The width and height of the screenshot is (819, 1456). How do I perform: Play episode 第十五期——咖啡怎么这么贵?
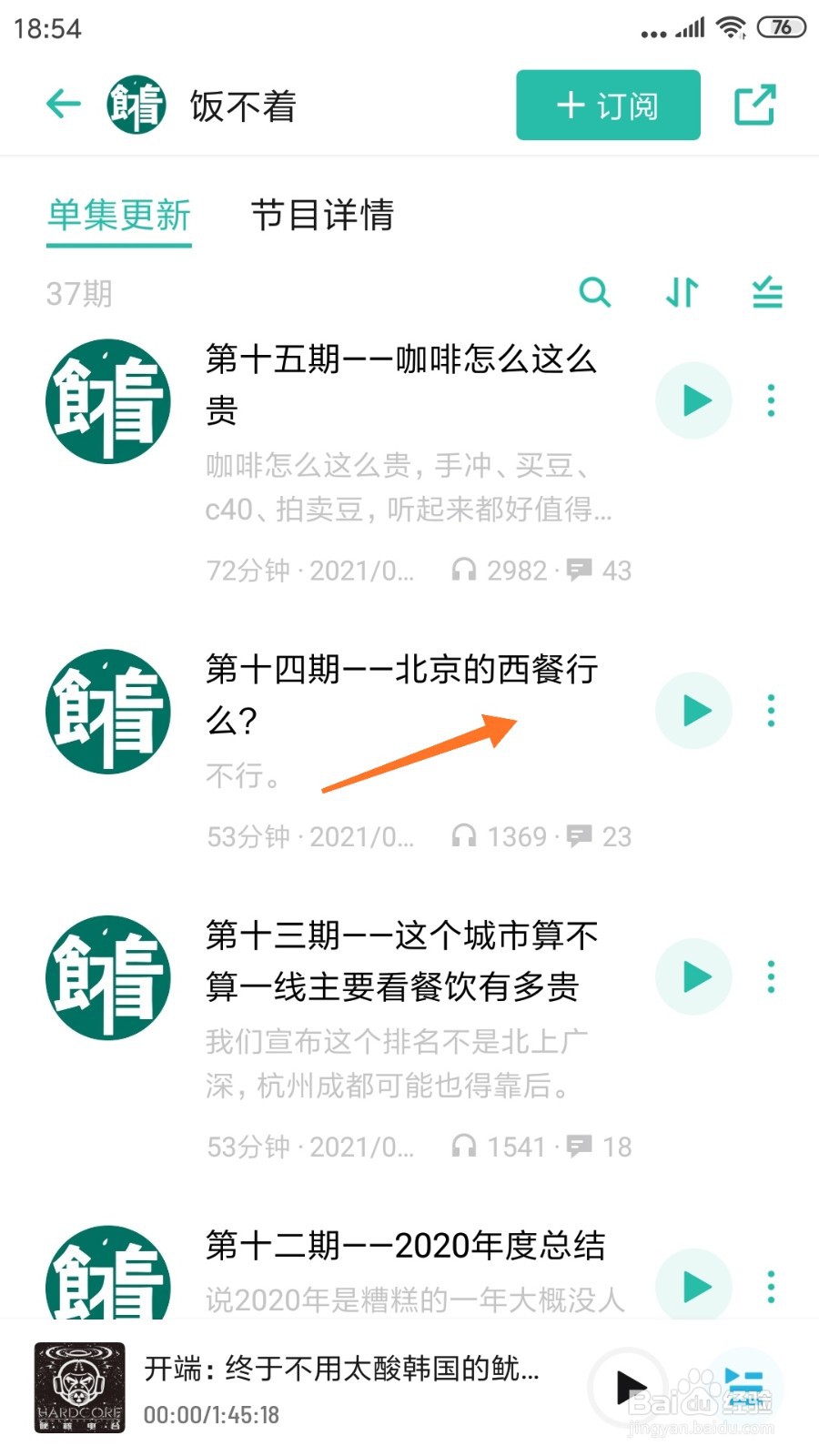[693, 400]
